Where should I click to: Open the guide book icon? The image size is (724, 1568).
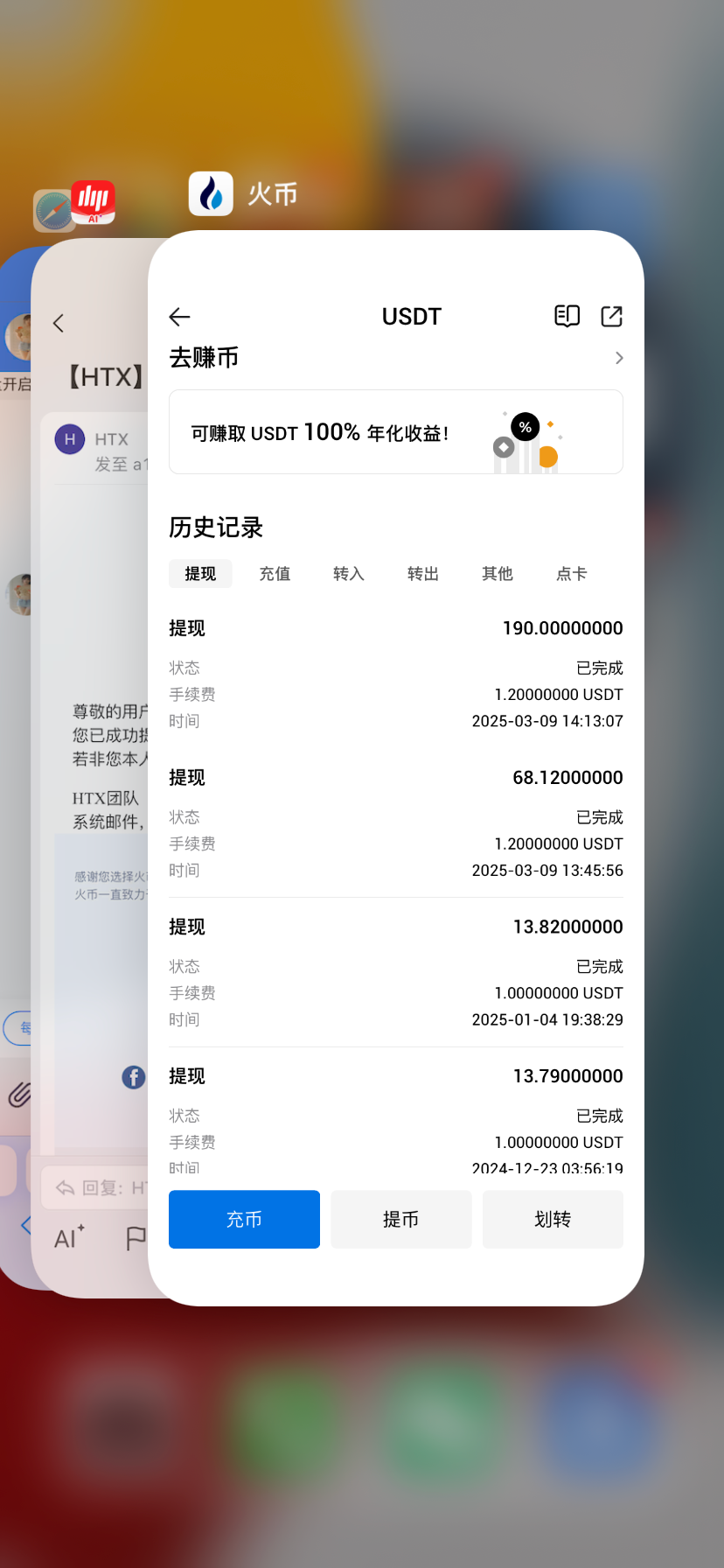pyautogui.click(x=567, y=316)
